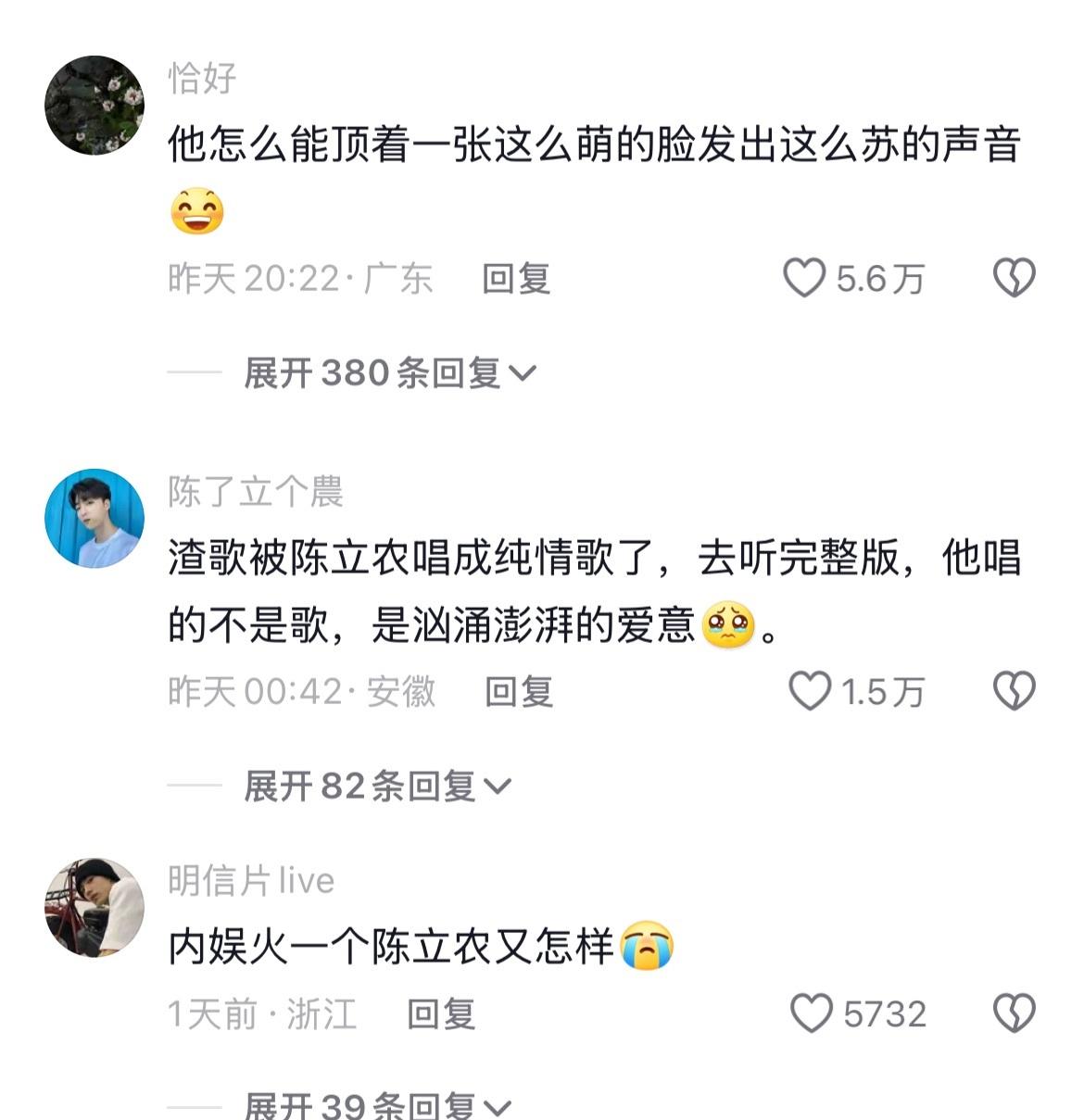
Task: Open 陈了立个農's profile avatar
Action: pos(95,519)
